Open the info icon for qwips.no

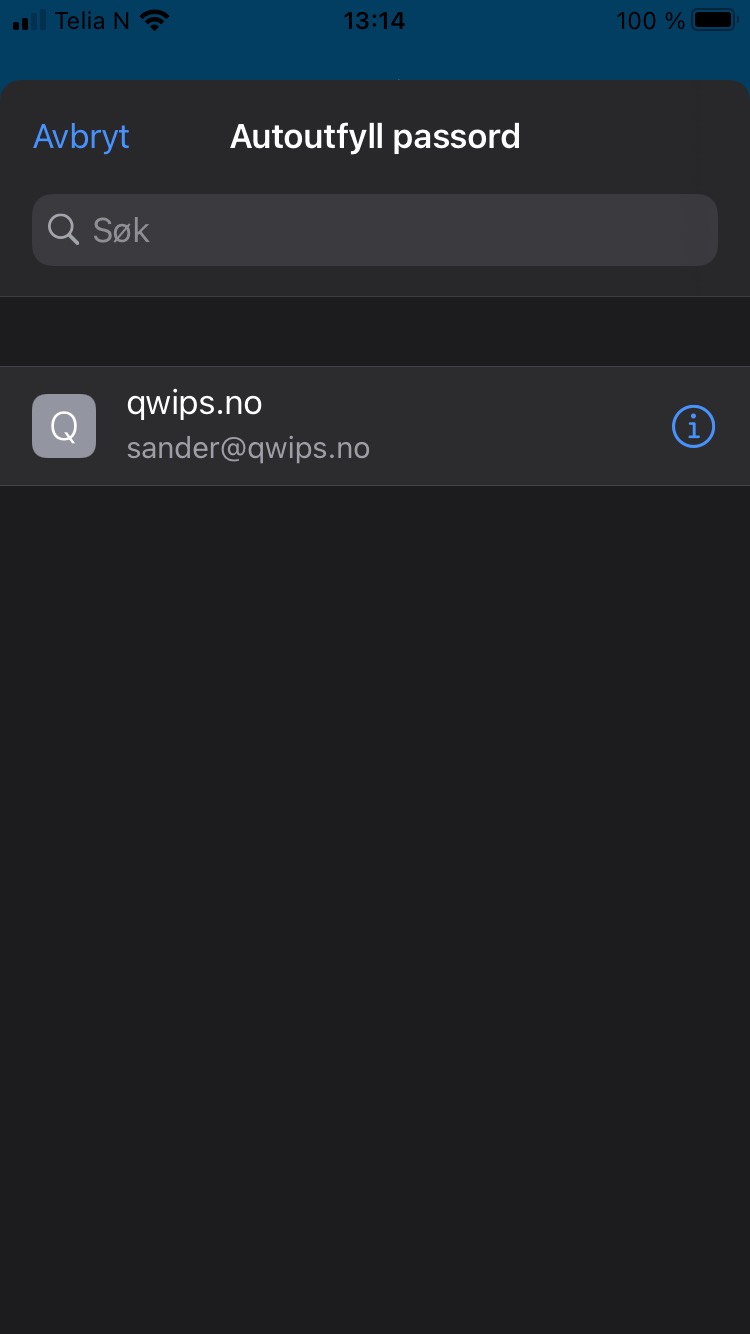coord(693,427)
